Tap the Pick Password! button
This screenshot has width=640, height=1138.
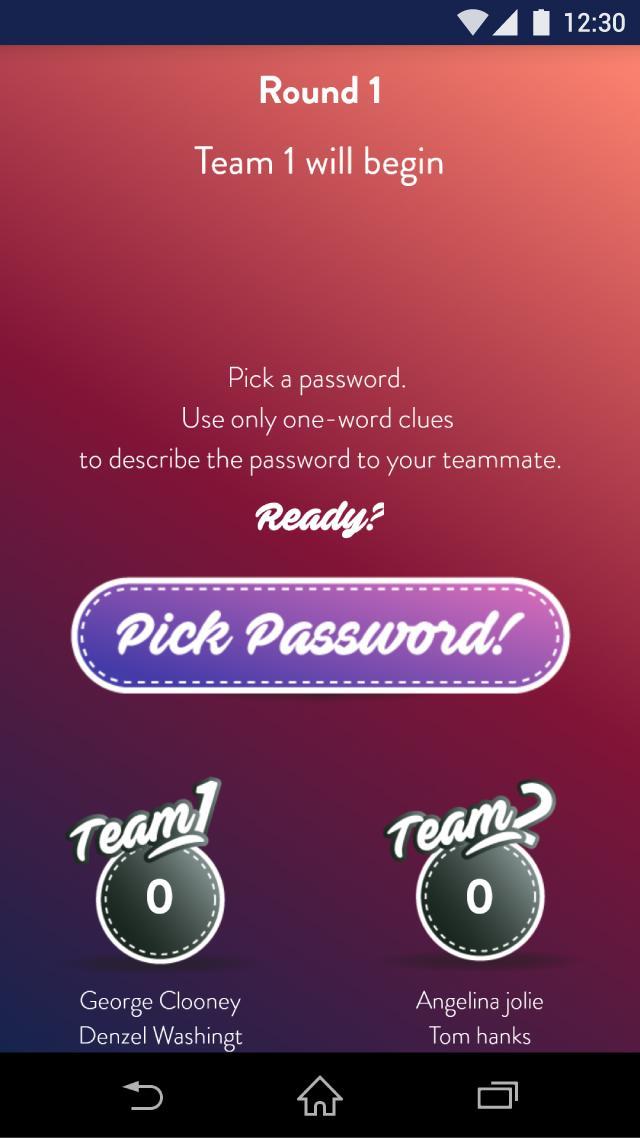(x=320, y=635)
